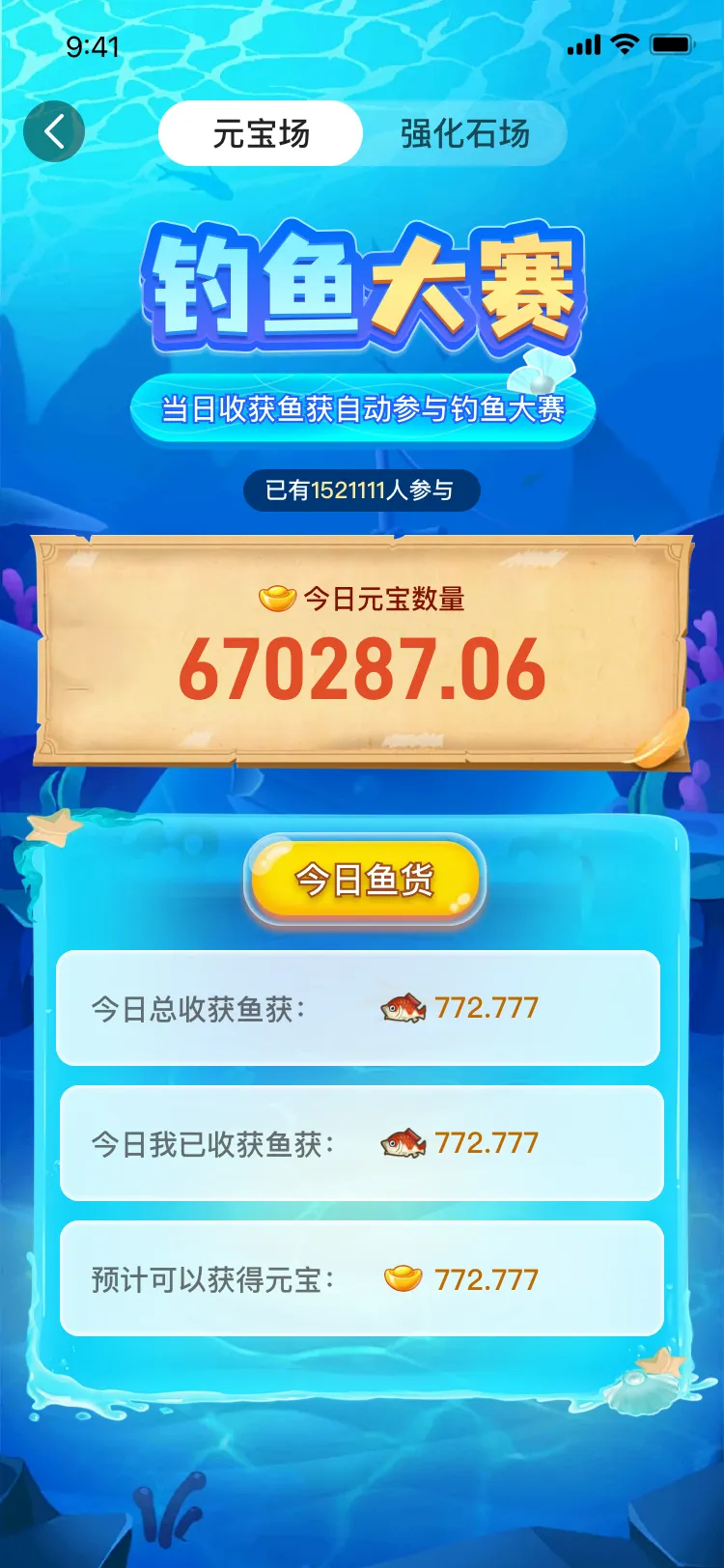Switch to the 强化石场 tab
The height and width of the screenshot is (1568, 724).
click(x=464, y=133)
